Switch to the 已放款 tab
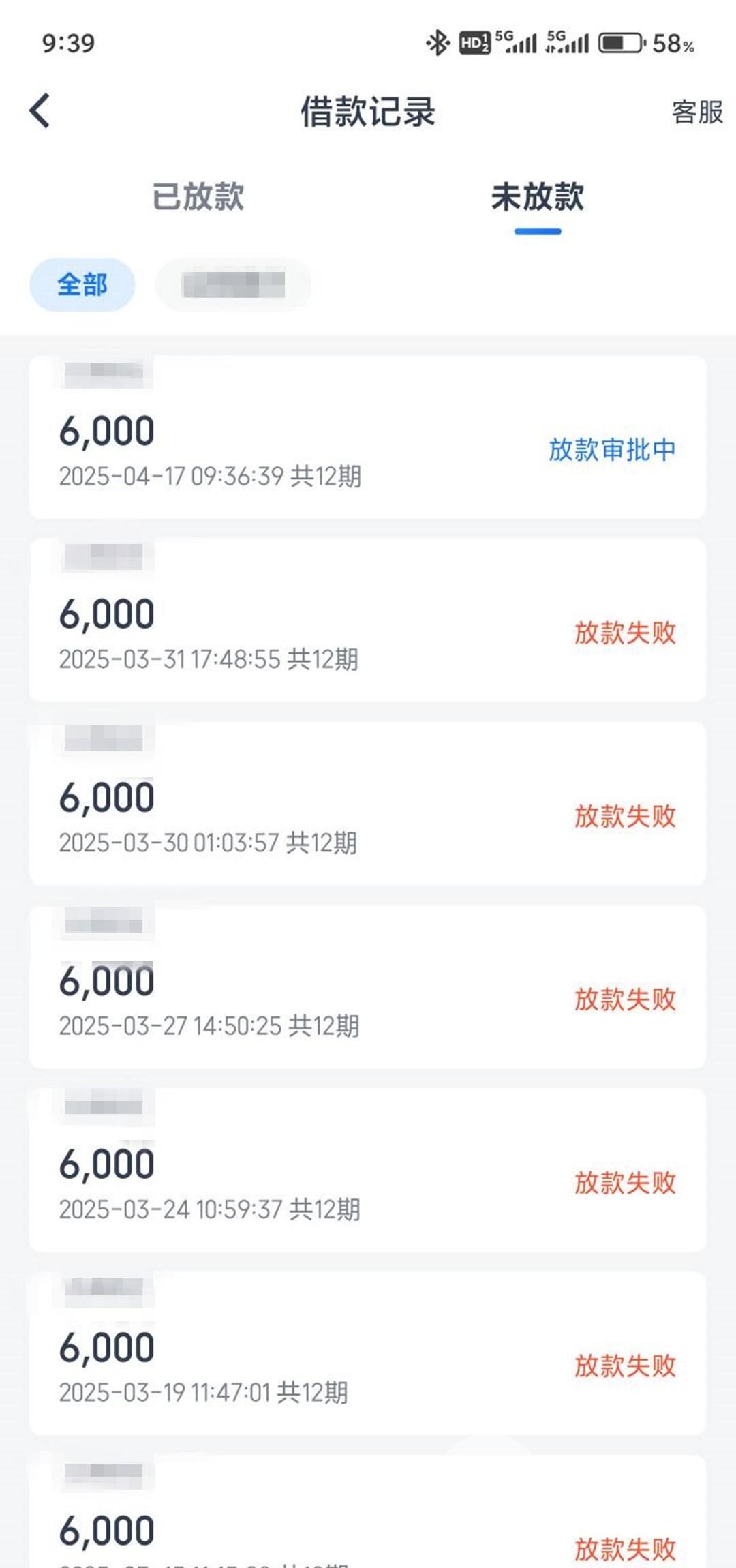This screenshot has width=736, height=1568. click(x=198, y=196)
